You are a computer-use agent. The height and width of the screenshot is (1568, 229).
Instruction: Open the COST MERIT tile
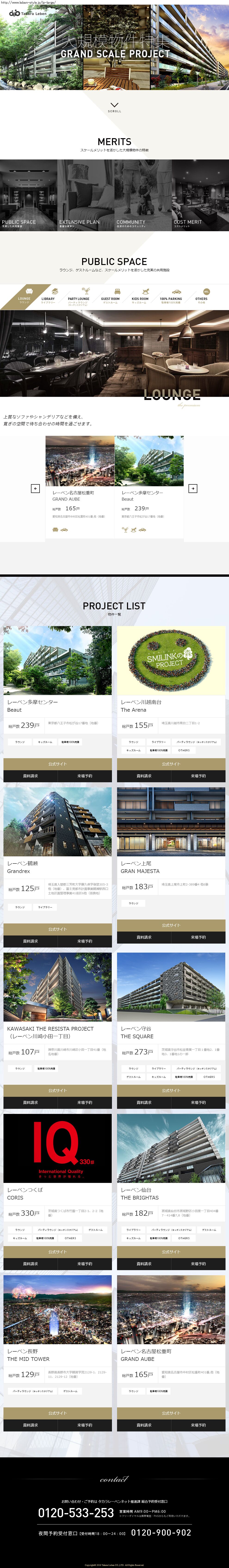(200, 195)
